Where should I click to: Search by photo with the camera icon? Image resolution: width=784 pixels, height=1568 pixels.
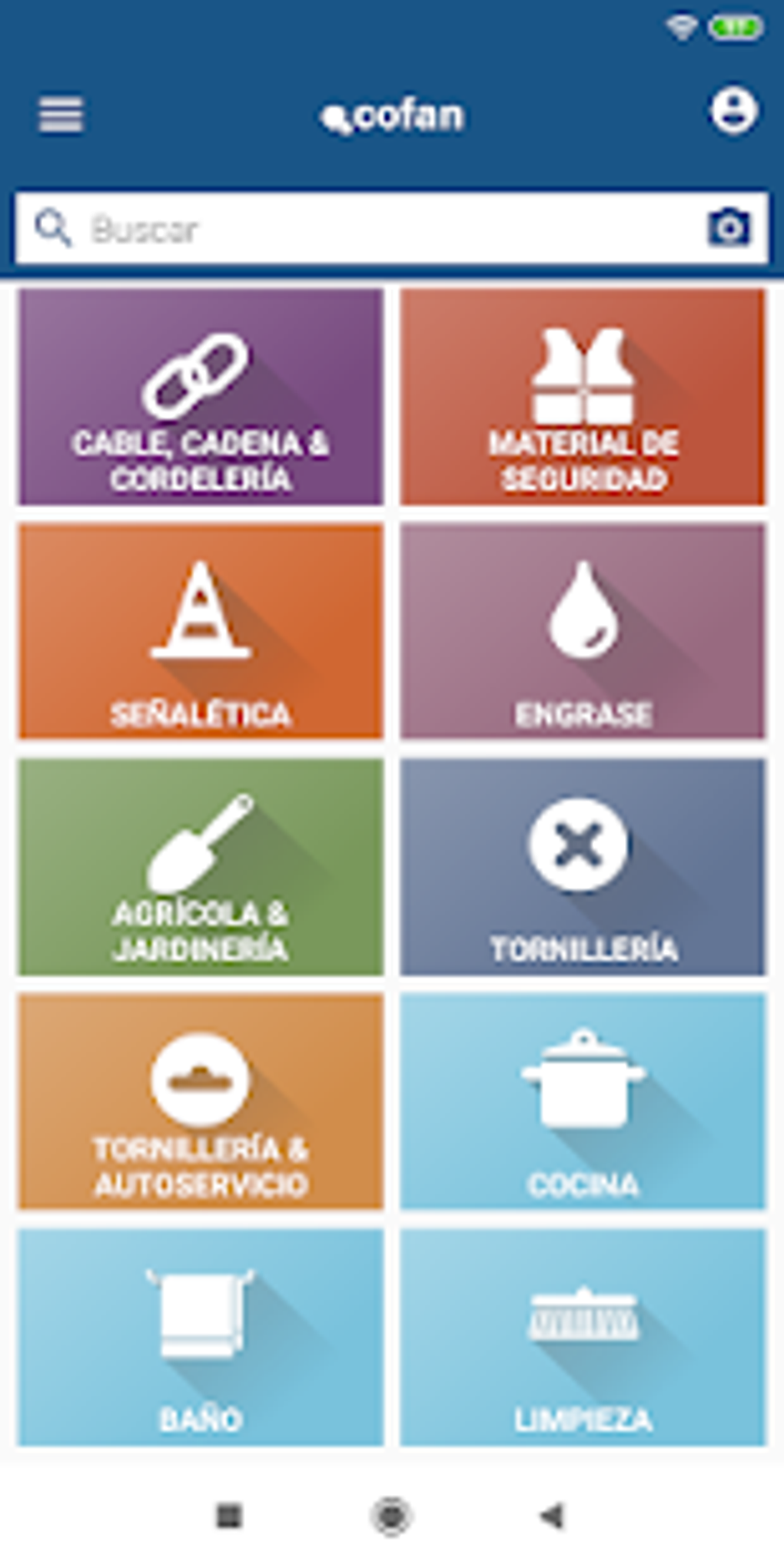click(x=728, y=228)
